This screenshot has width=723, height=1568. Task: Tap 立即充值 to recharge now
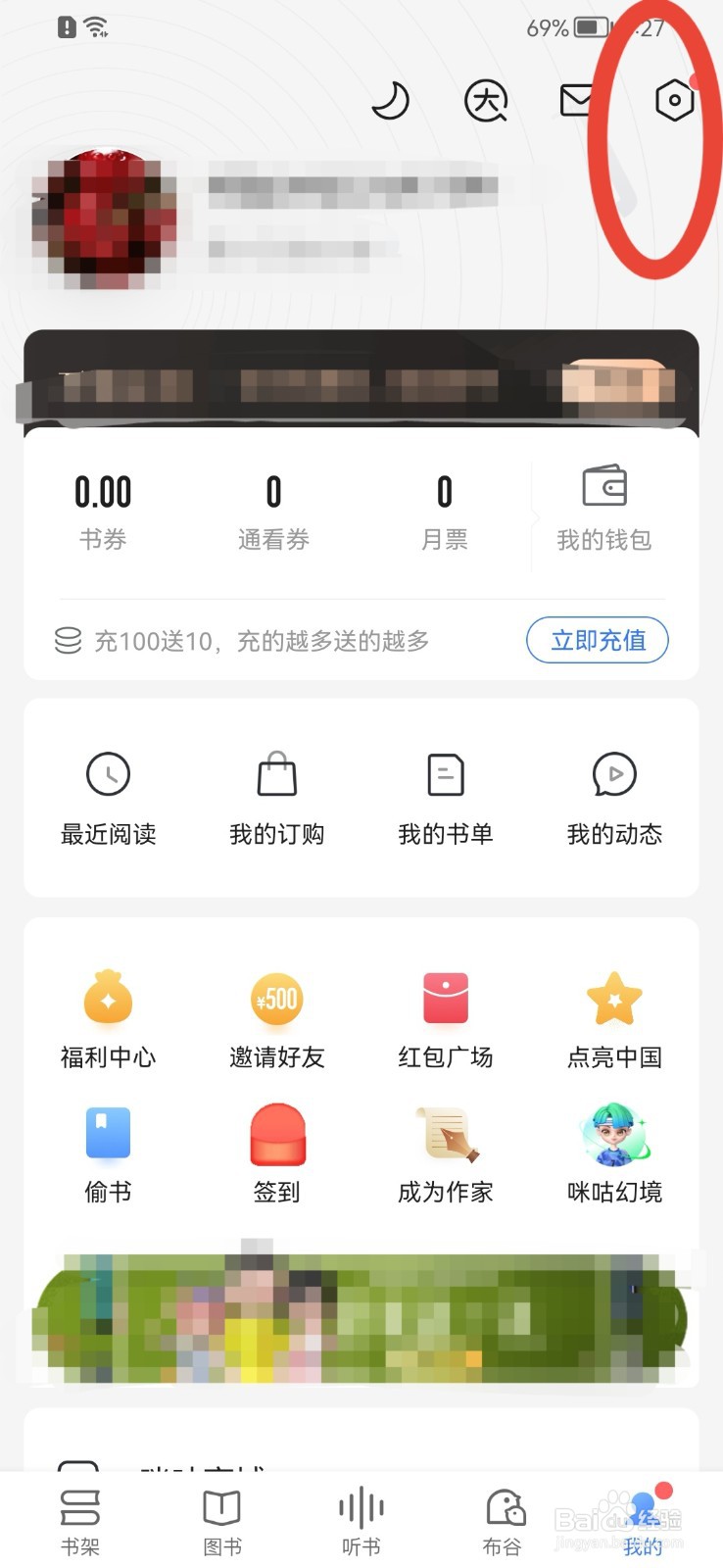(x=598, y=640)
